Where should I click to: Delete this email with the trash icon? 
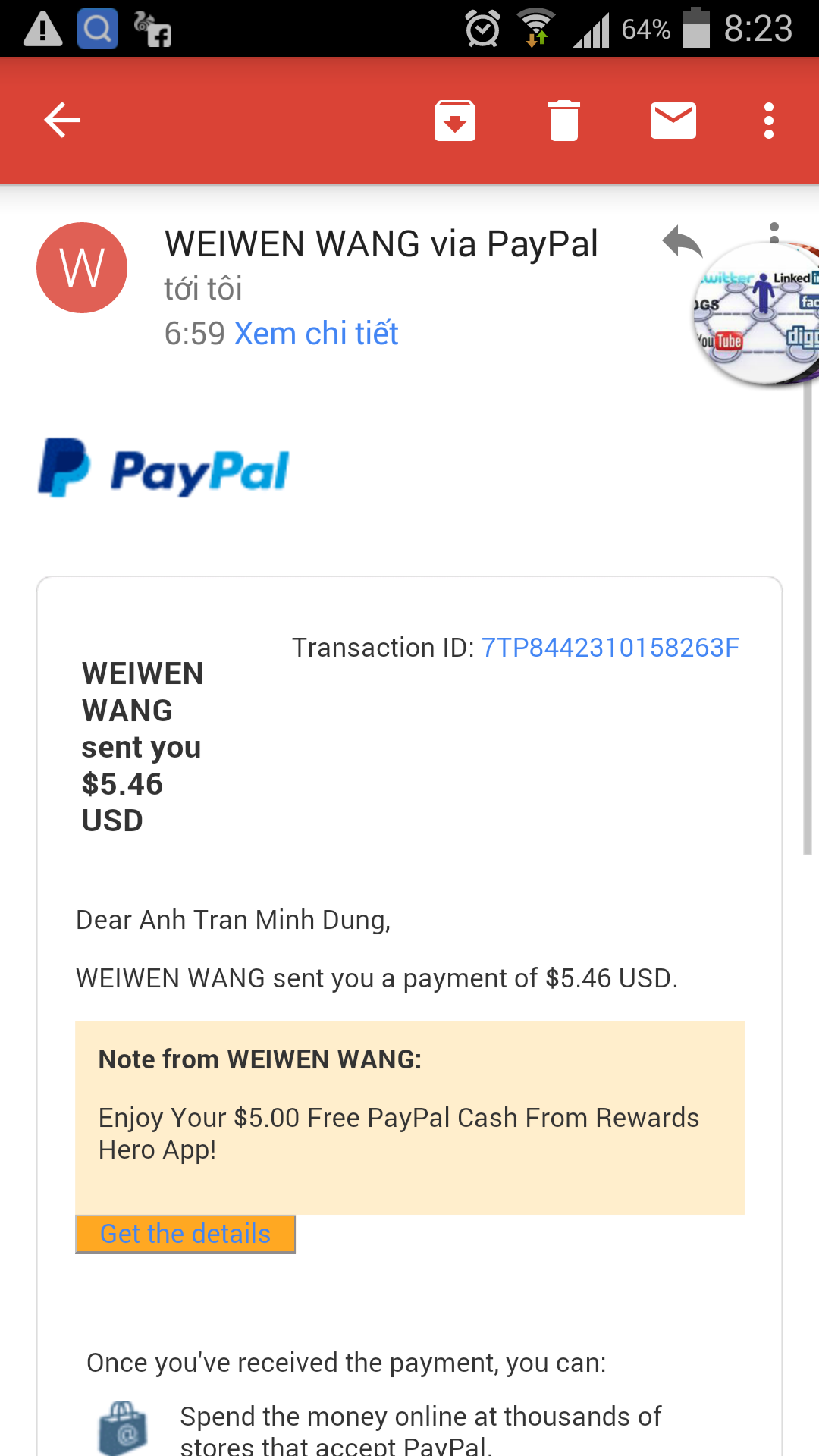(x=564, y=121)
